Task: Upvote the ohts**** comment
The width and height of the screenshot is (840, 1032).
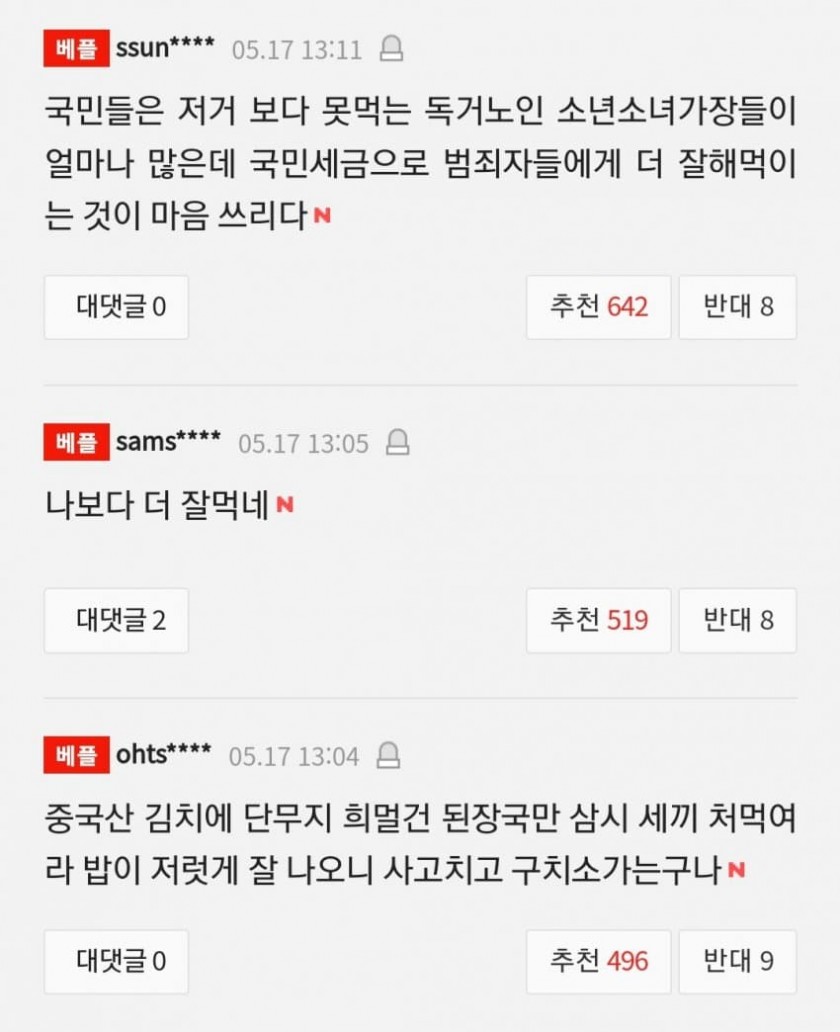Action: tap(598, 962)
